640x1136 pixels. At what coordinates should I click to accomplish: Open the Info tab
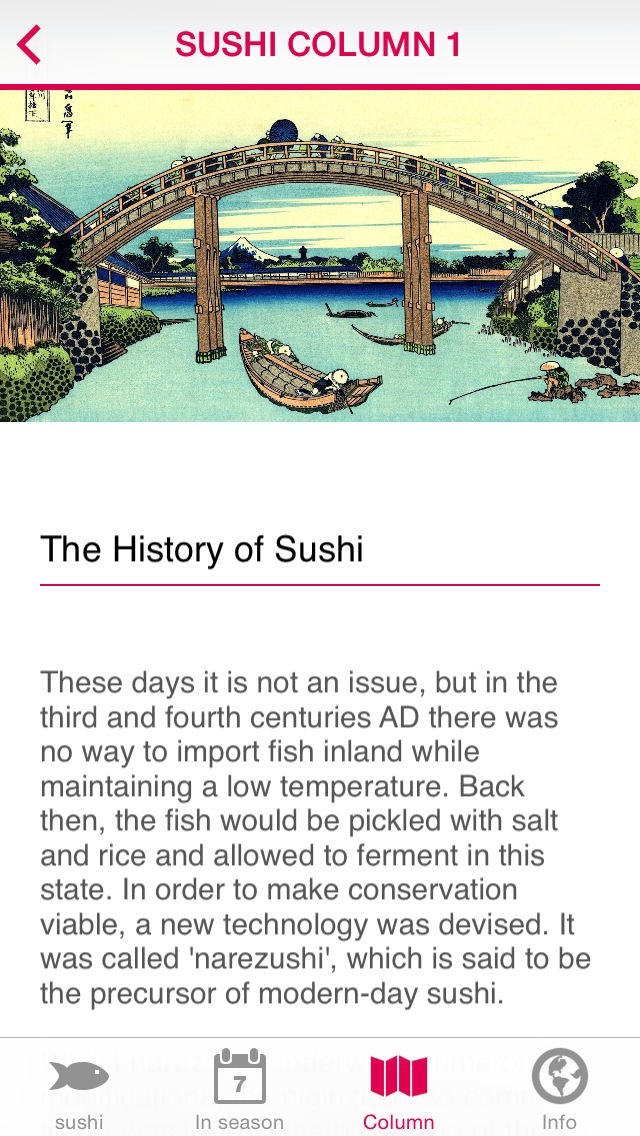pos(559,1089)
